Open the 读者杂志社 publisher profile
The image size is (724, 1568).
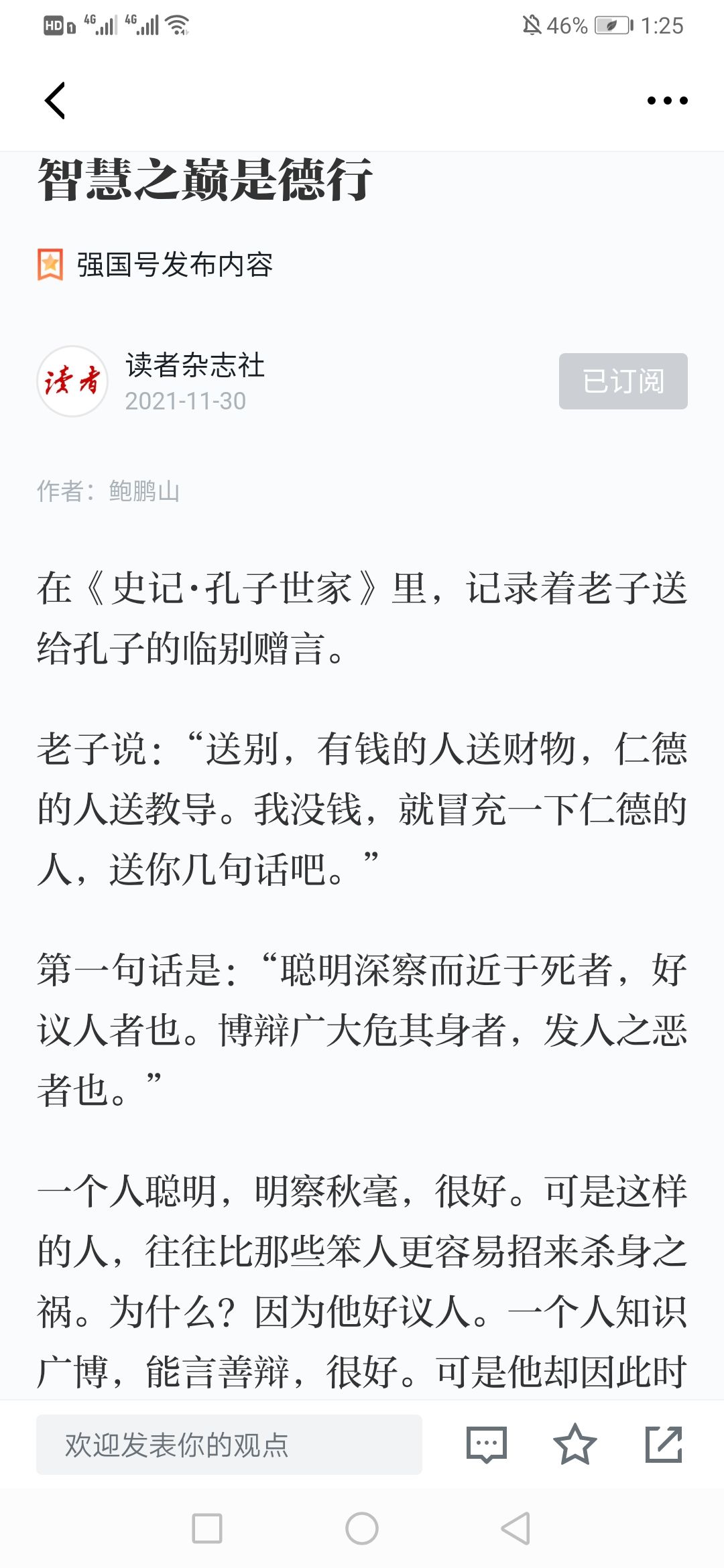pyautogui.click(x=195, y=365)
